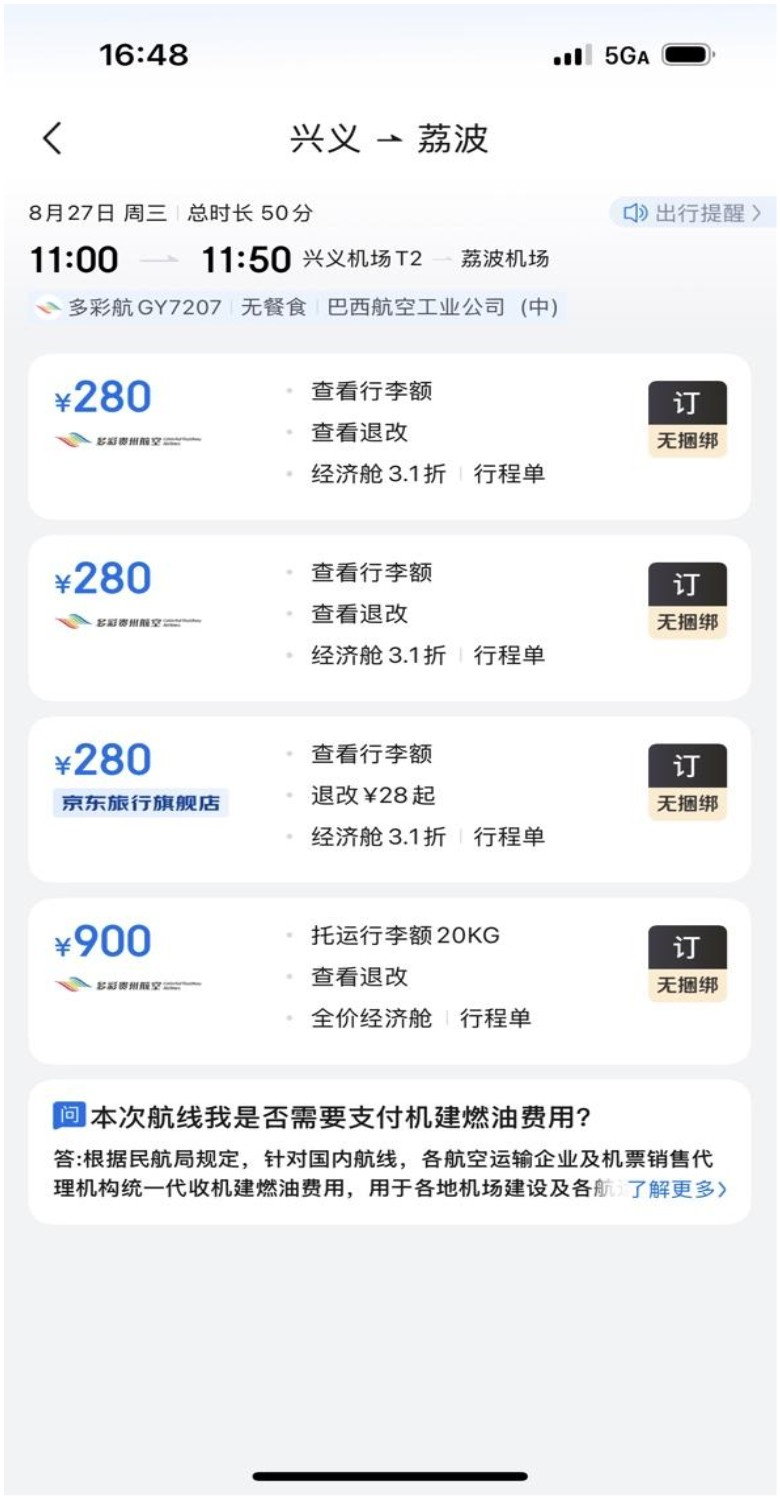View 查看行李额 for the 京东旅行旗舰店 fare
Screen dimensions: 780x1499
click(371, 754)
